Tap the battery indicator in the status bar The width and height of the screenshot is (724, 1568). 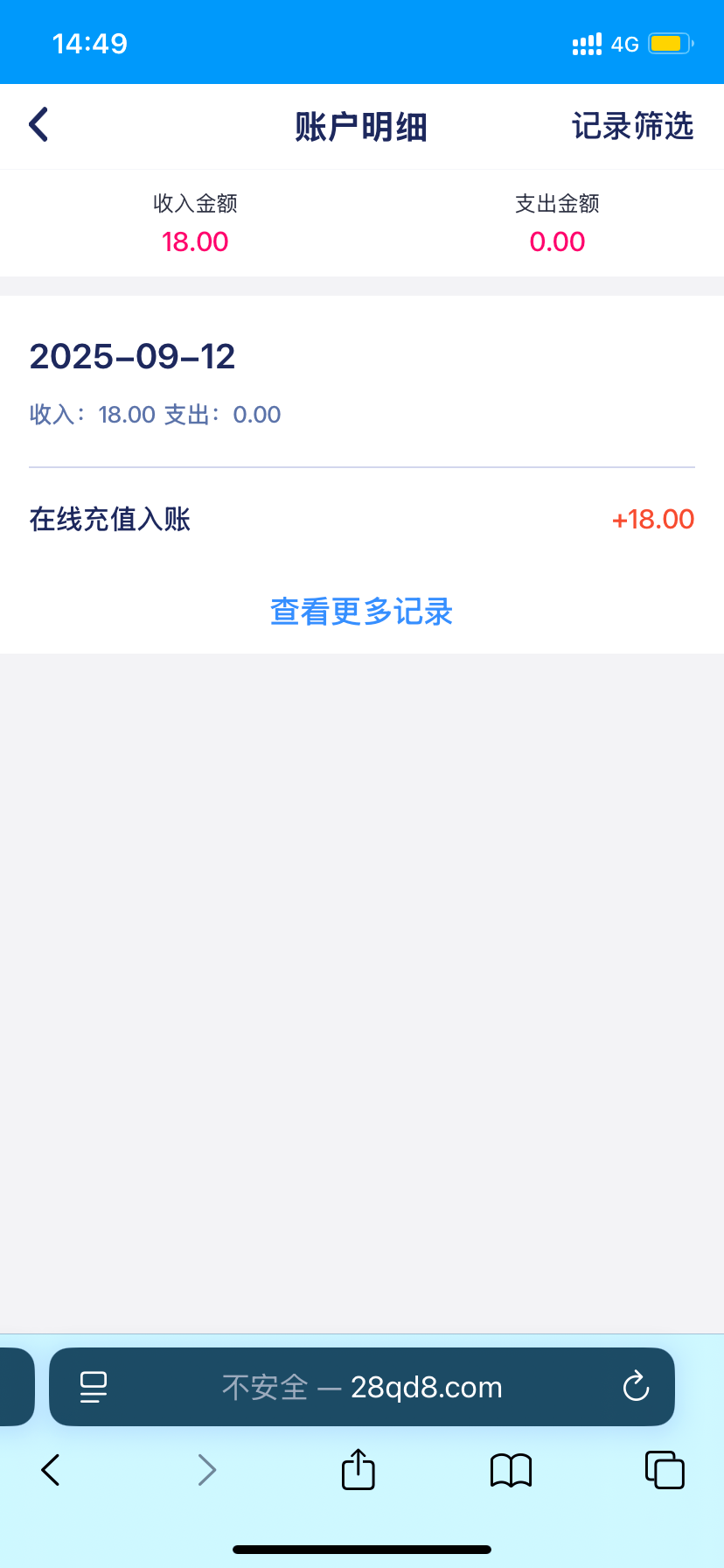coord(669,42)
